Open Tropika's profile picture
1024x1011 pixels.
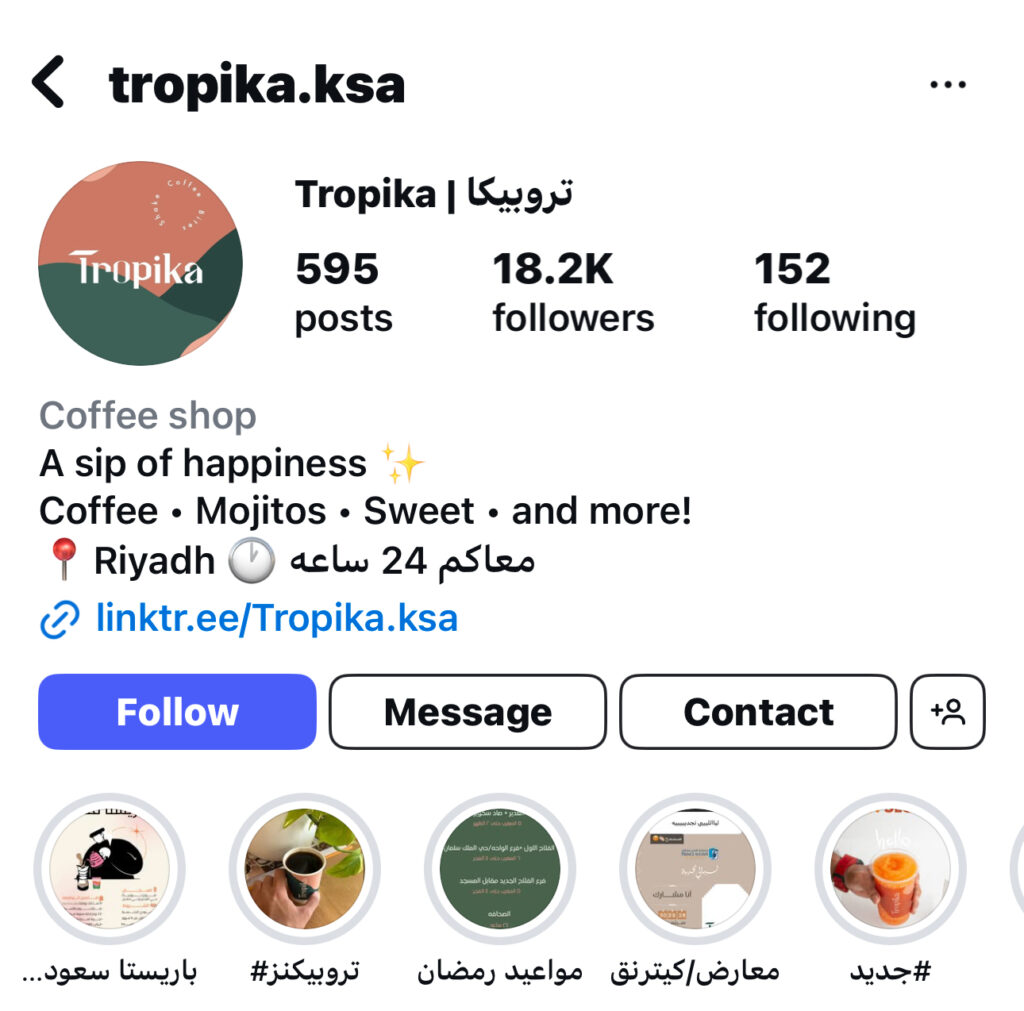coord(140,263)
